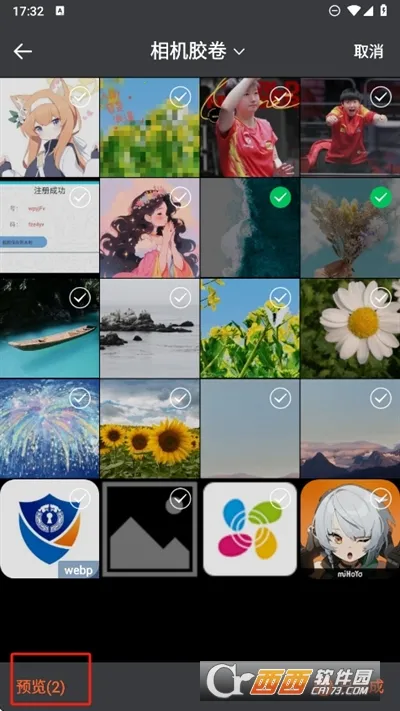Select the white daisy photo

[x=380, y=298]
